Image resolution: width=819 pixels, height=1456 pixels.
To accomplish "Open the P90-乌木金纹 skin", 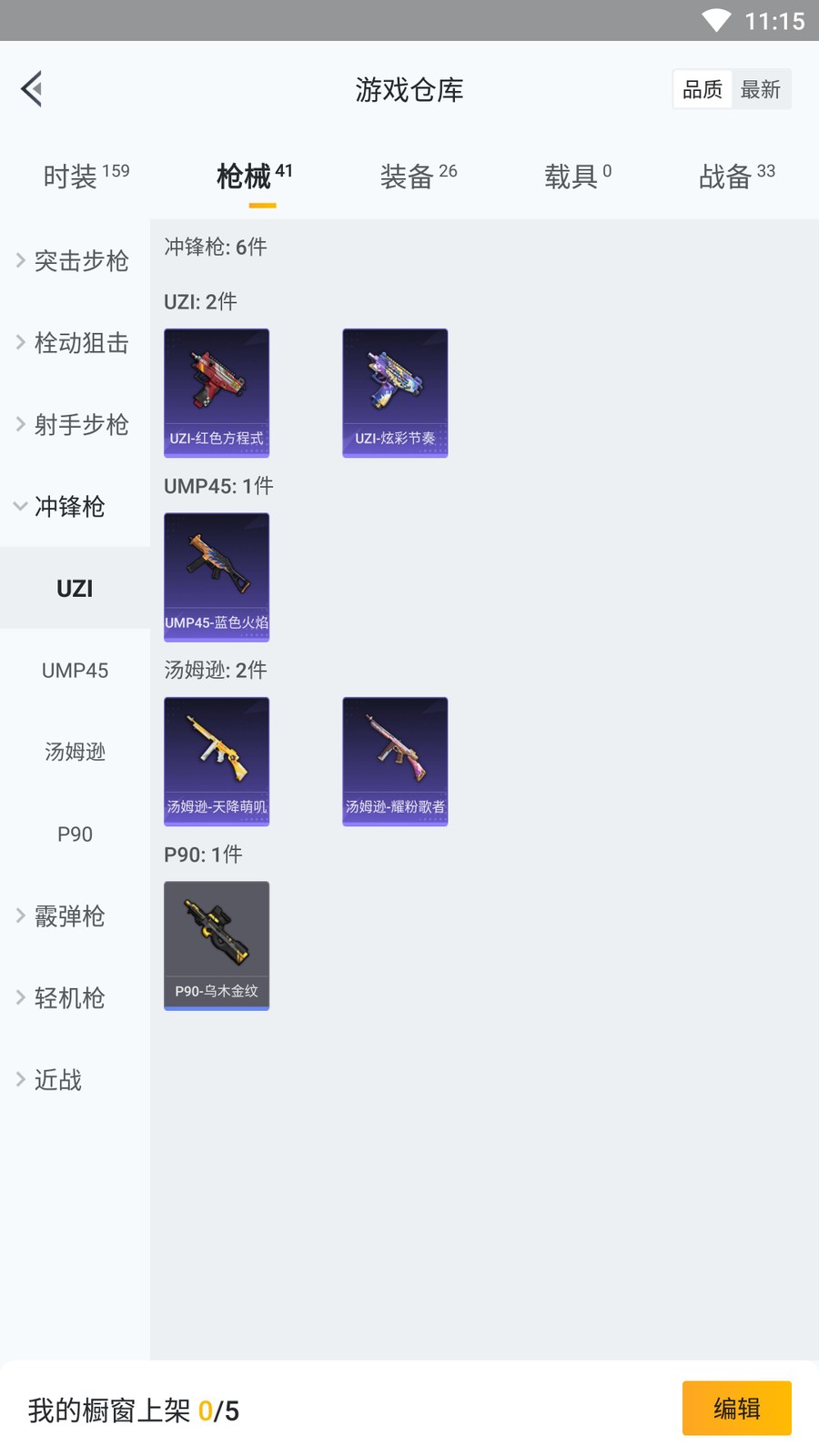I will click(x=217, y=945).
